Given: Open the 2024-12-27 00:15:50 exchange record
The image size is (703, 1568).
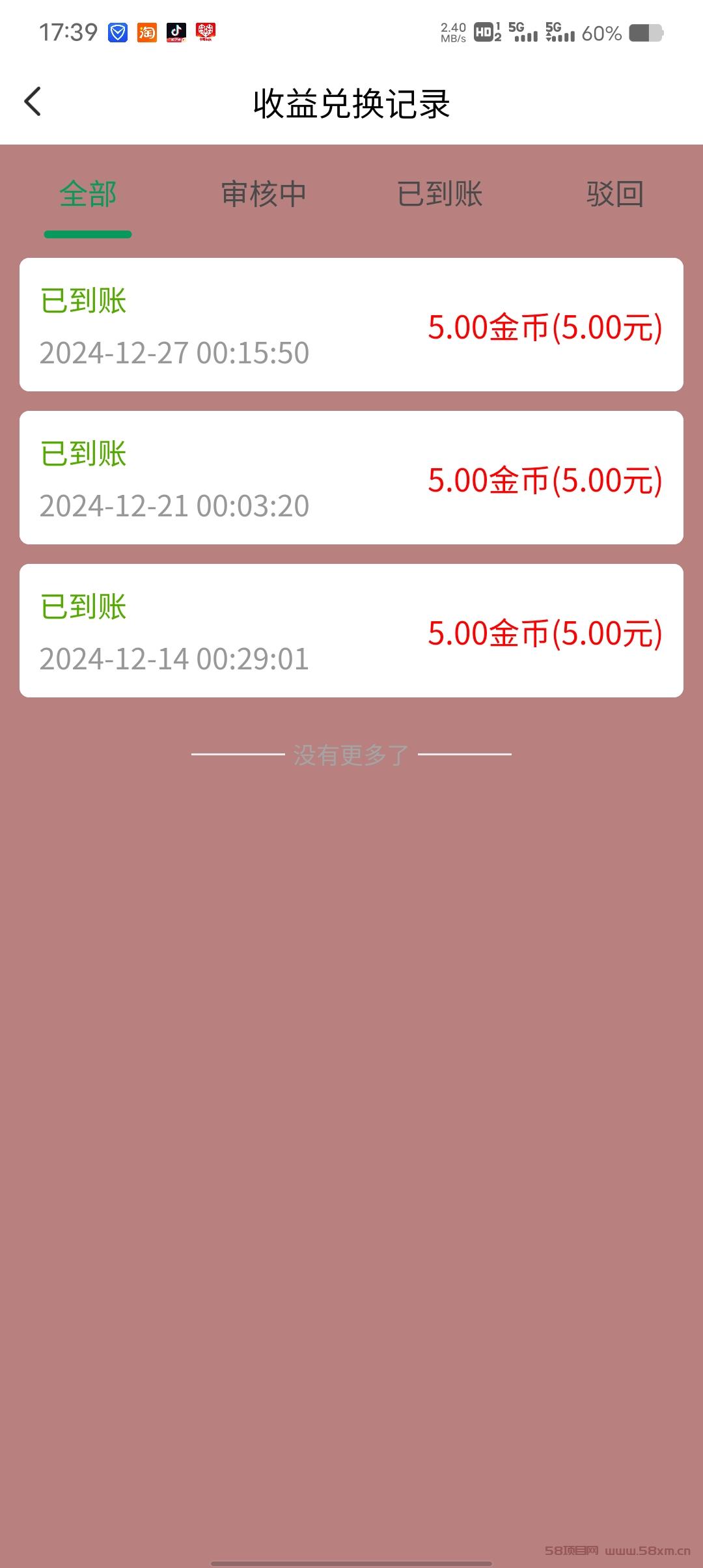Looking at the screenshot, I should pos(351,324).
